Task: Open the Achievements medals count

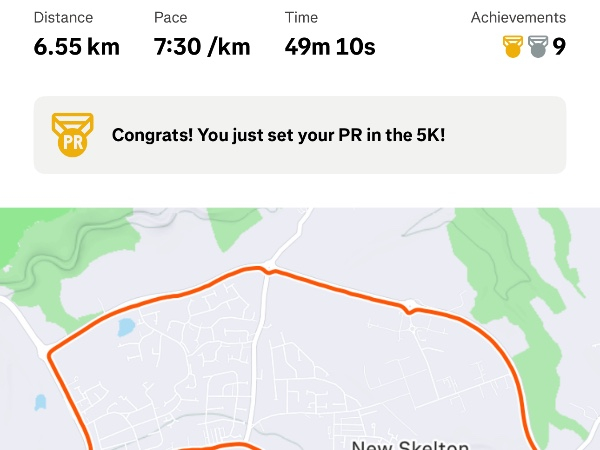Action: [x=533, y=46]
